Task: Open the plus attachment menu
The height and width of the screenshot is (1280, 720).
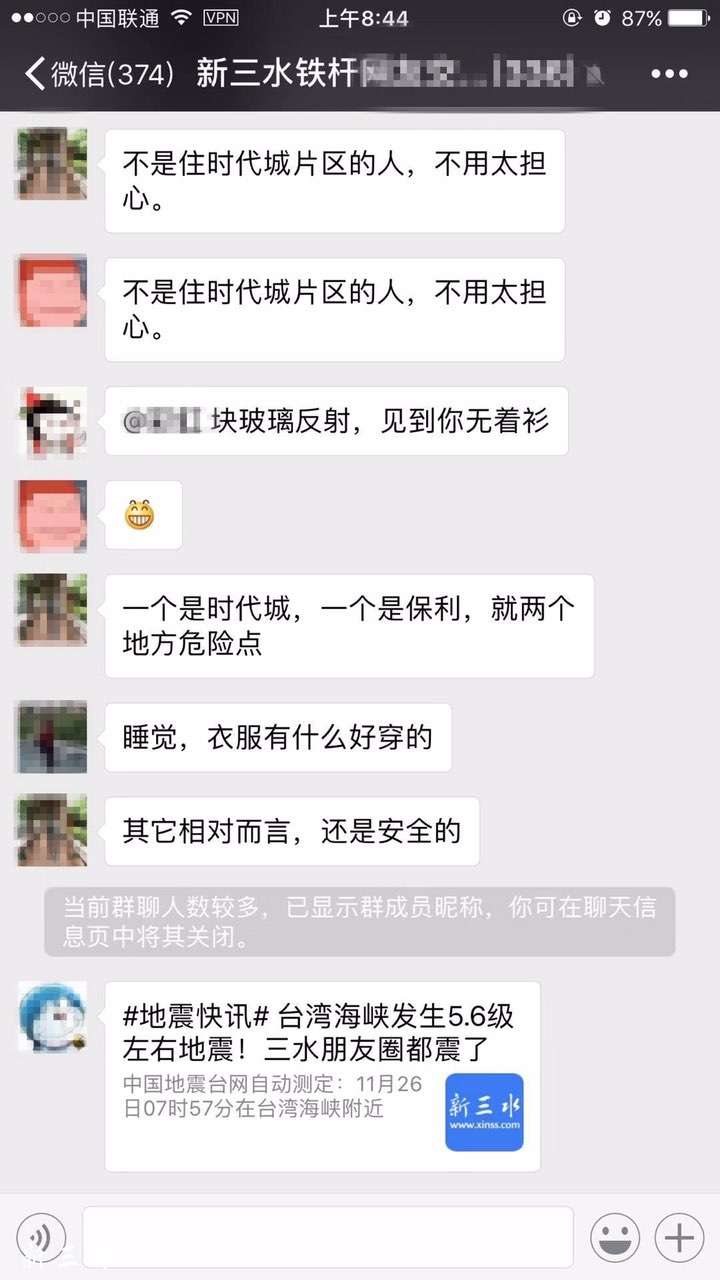Action: 679,1238
